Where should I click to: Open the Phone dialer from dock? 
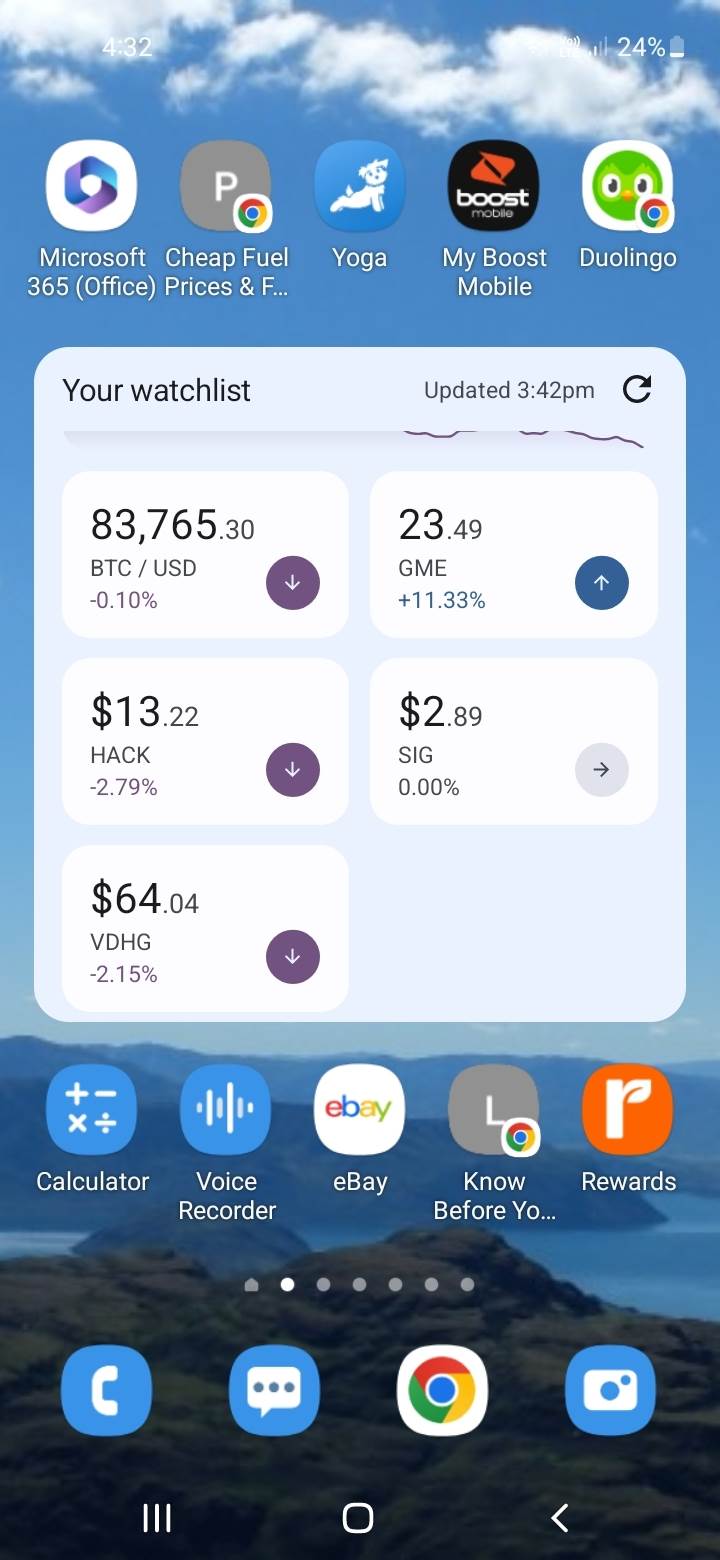click(x=107, y=1390)
